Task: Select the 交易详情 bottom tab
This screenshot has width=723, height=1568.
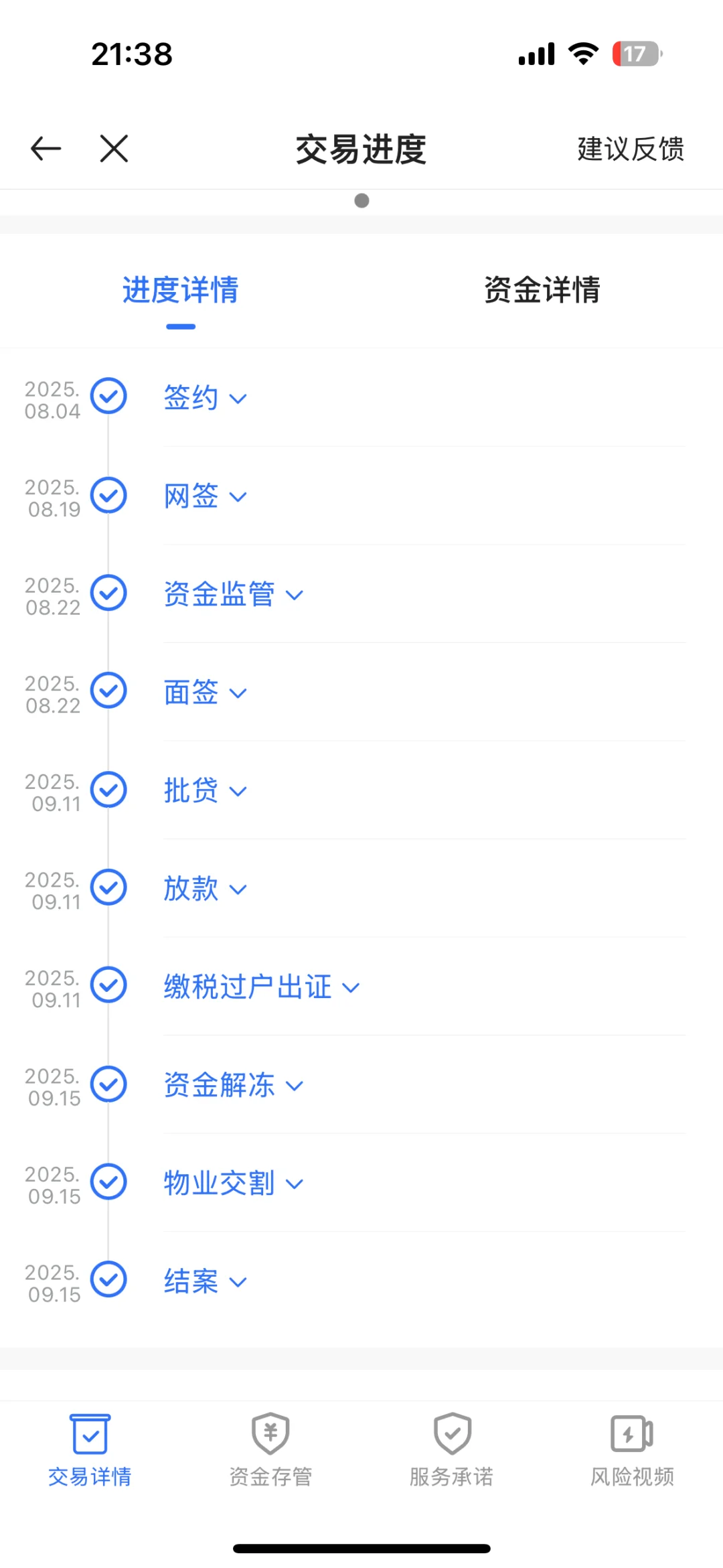Action: pyautogui.click(x=90, y=1450)
